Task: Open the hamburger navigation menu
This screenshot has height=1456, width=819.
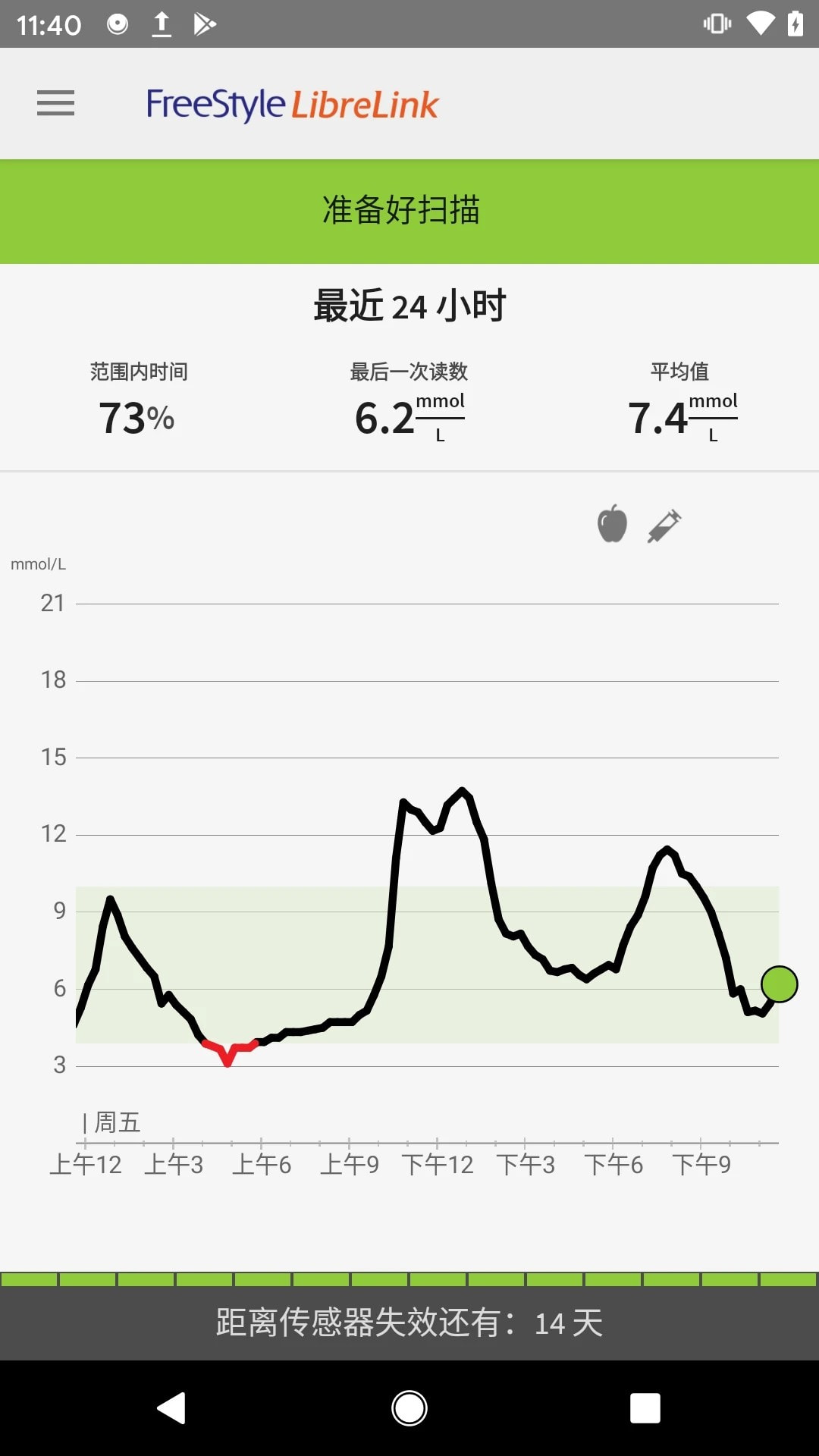Action: pyautogui.click(x=55, y=103)
